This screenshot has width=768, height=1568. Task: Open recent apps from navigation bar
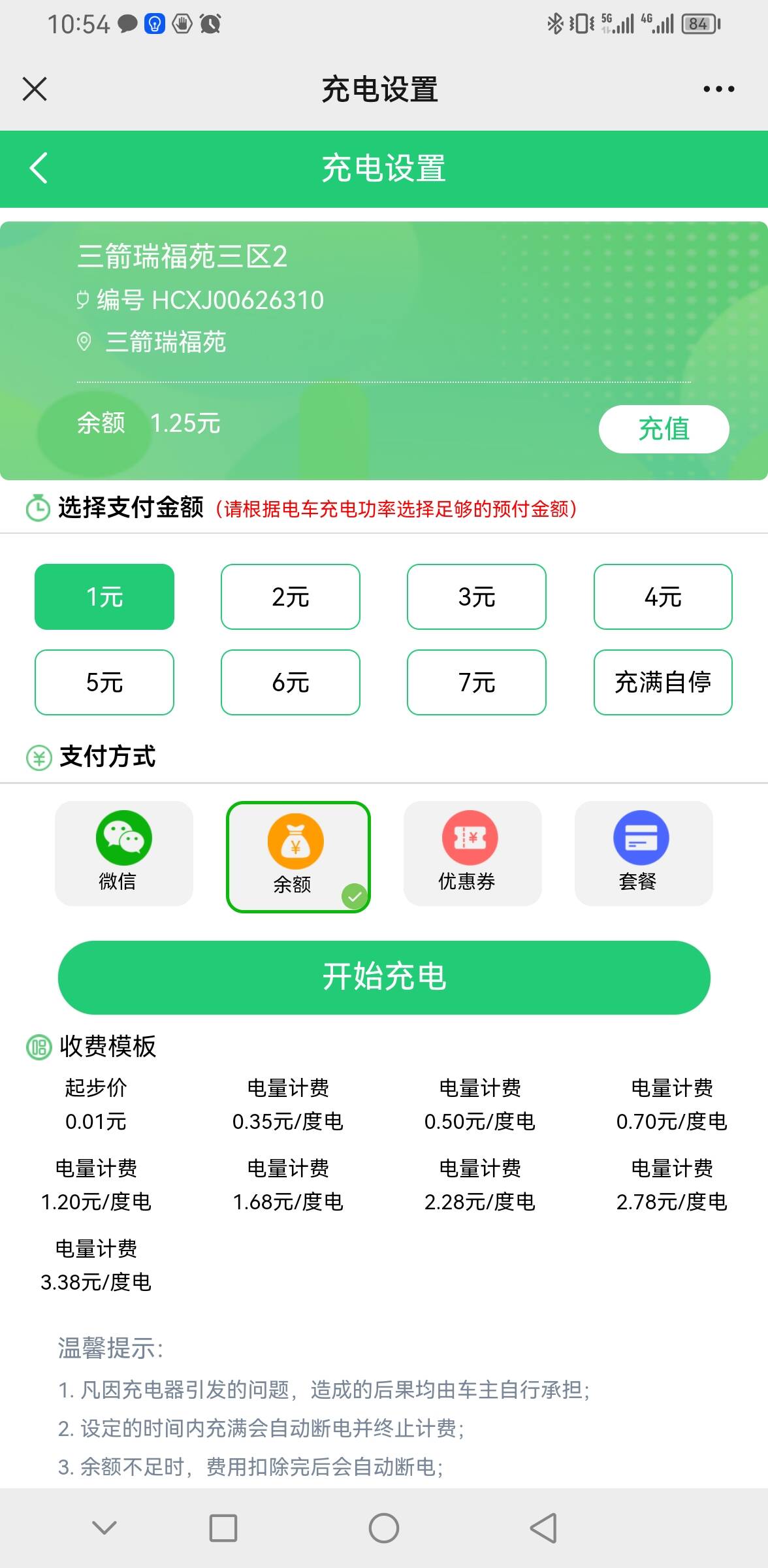coord(223,1527)
